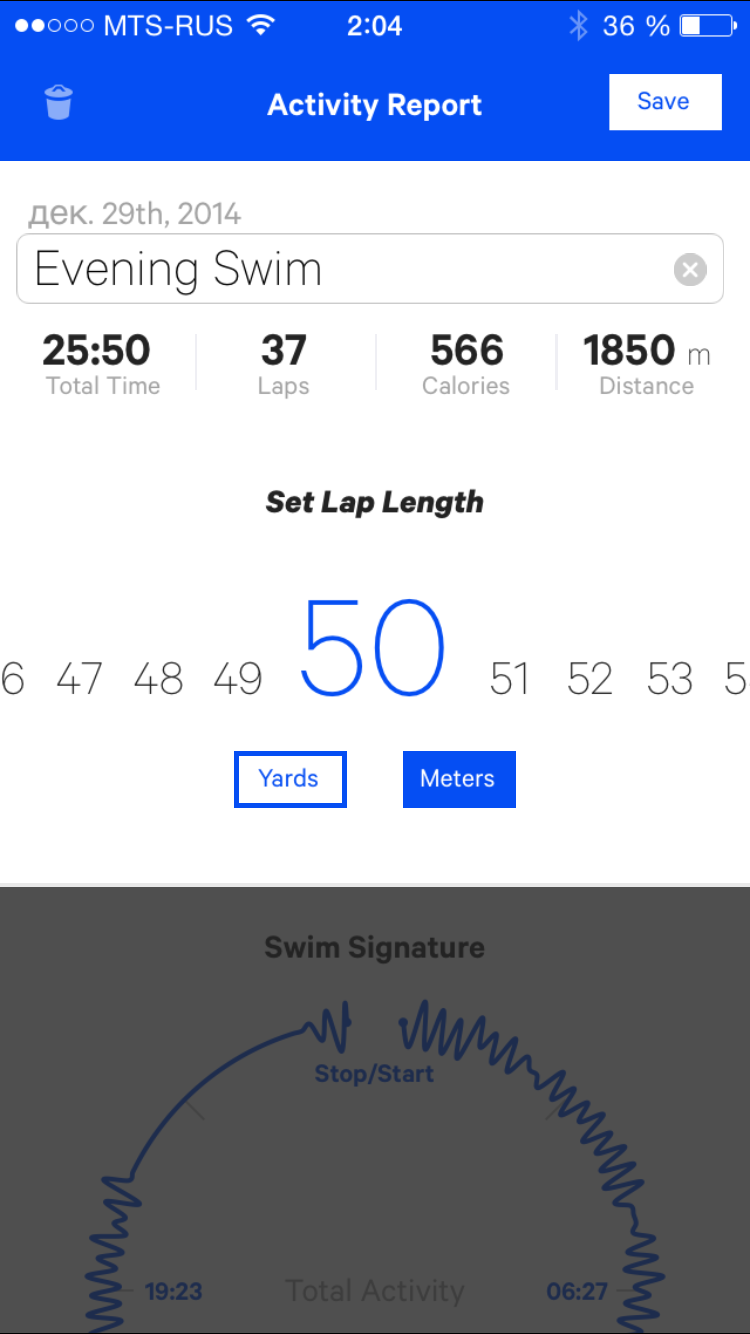The height and width of the screenshot is (1334, 750).
Task: Pick 53 in the lap length picker
Action: coord(670,680)
